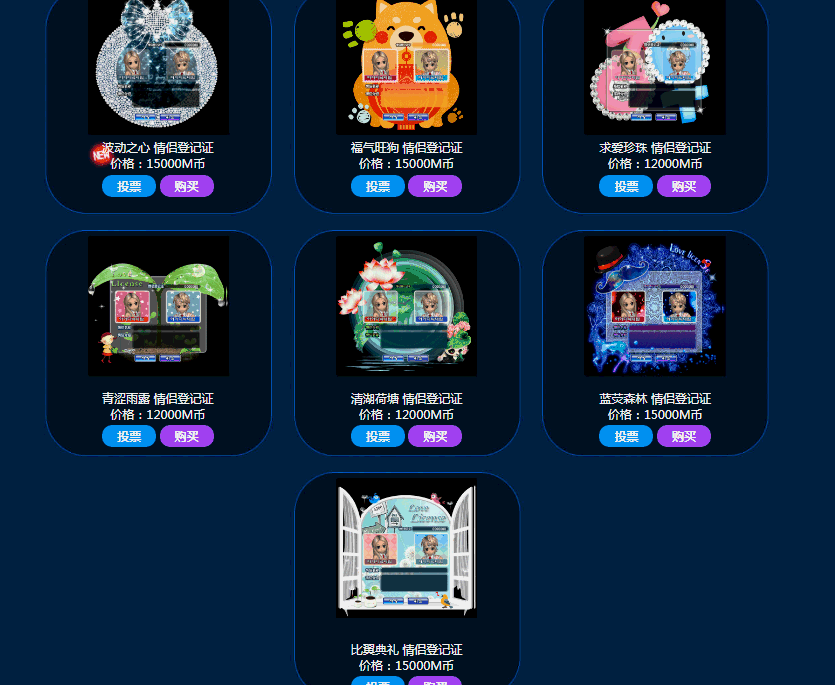The image size is (835, 685).
Task: Buy the 清湖荷塘 情侣登记证
Action: (x=434, y=436)
